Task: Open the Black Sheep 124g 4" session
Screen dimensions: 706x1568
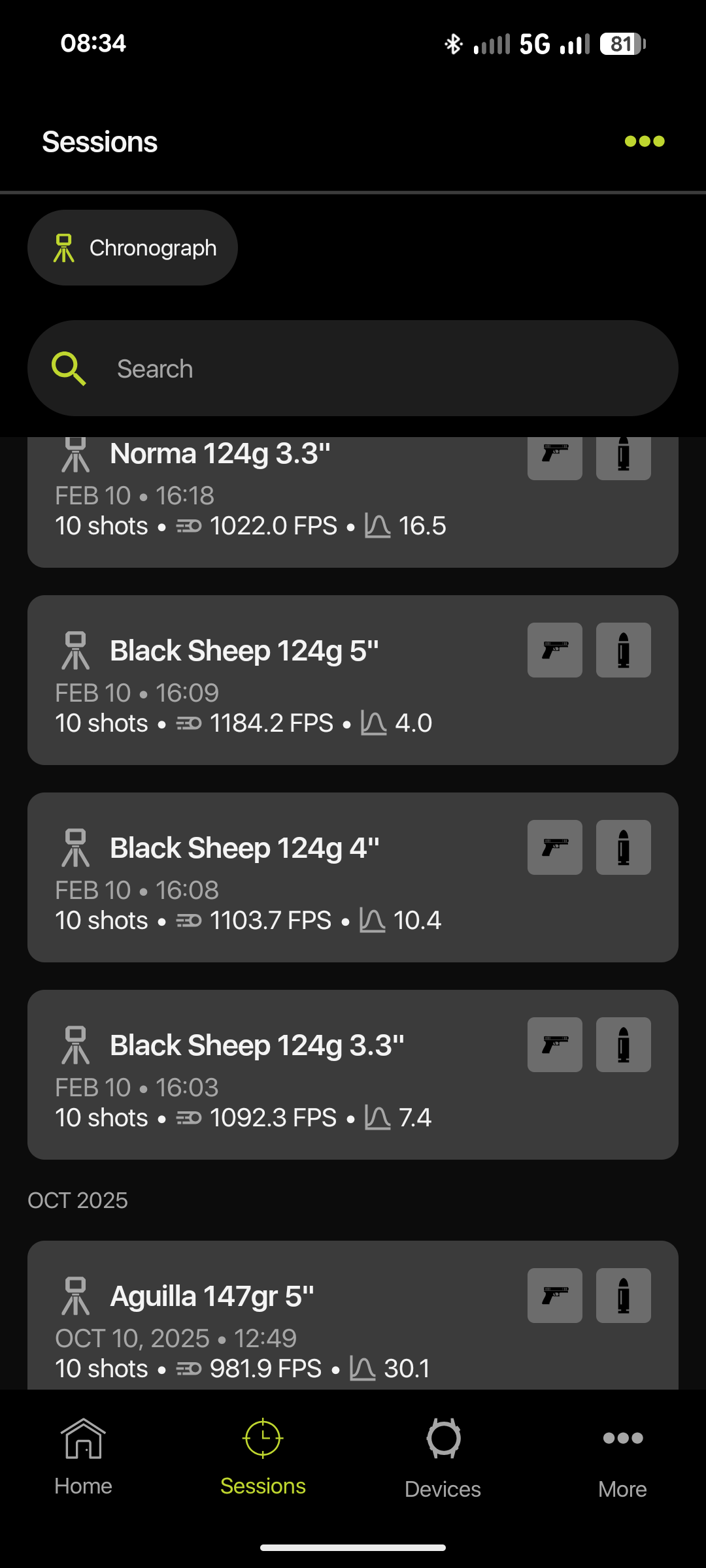Action: coord(353,877)
